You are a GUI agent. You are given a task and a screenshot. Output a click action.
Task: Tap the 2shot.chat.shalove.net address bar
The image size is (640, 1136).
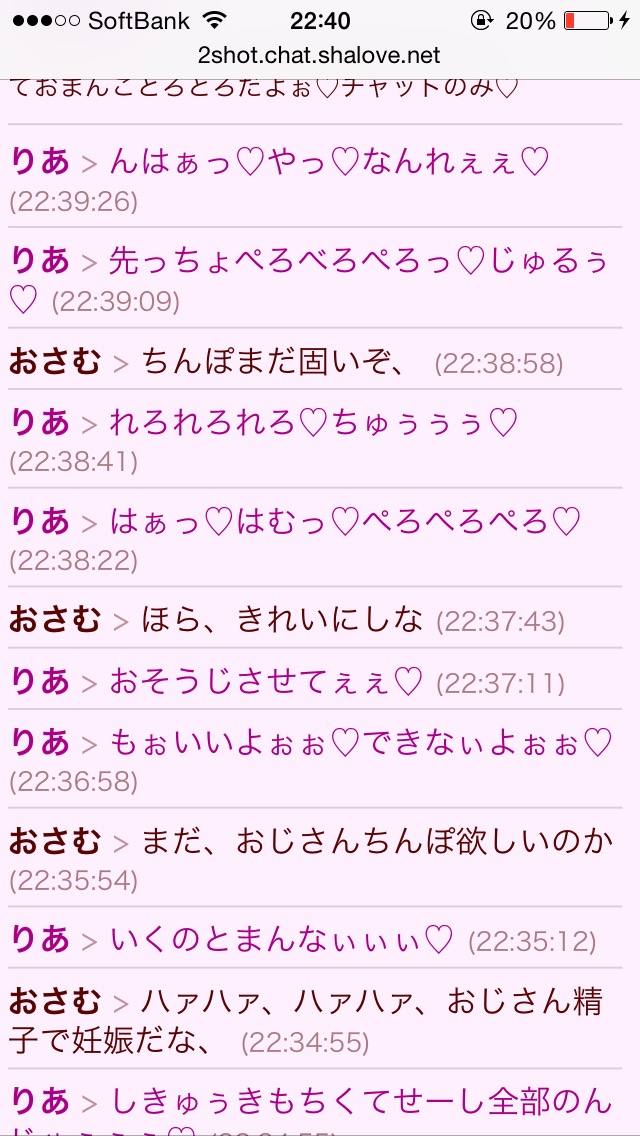319,56
